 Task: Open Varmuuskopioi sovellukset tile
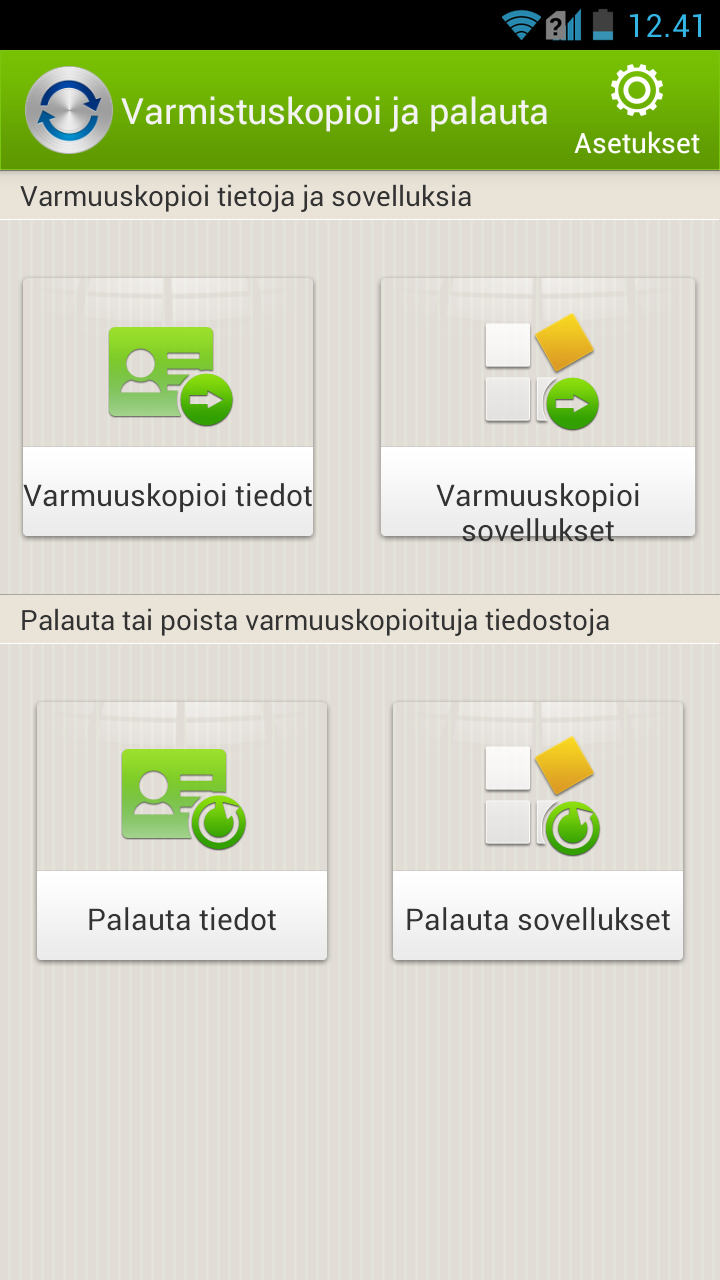click(538, 407)
